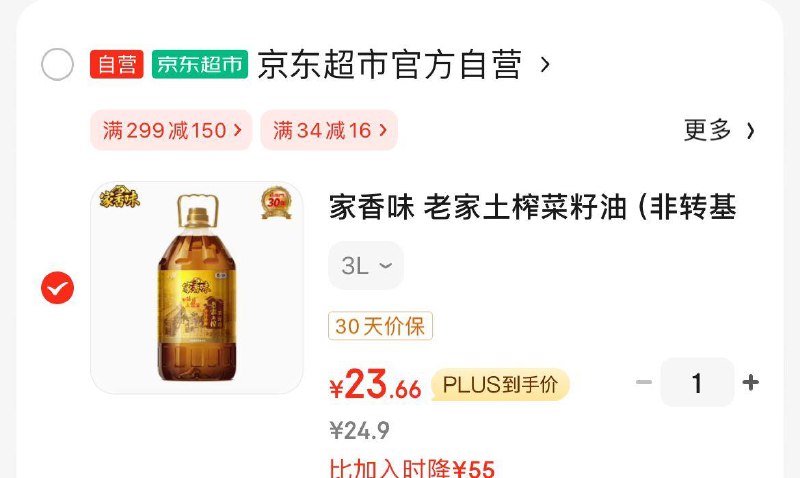Check the 30天价保 price protection tag

380,326
